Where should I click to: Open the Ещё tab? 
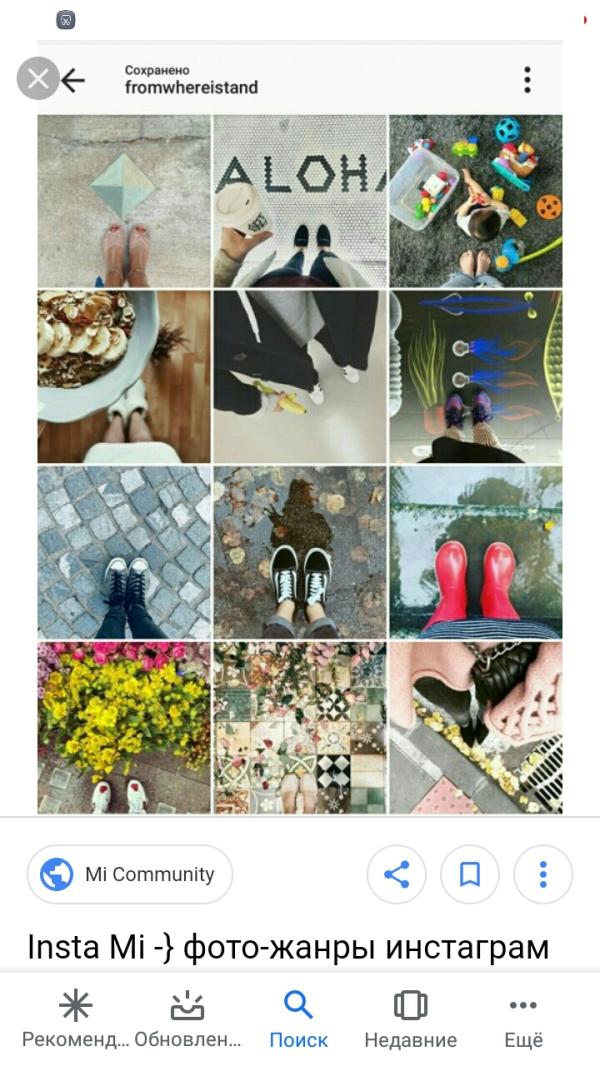(x=523, y=1019)
